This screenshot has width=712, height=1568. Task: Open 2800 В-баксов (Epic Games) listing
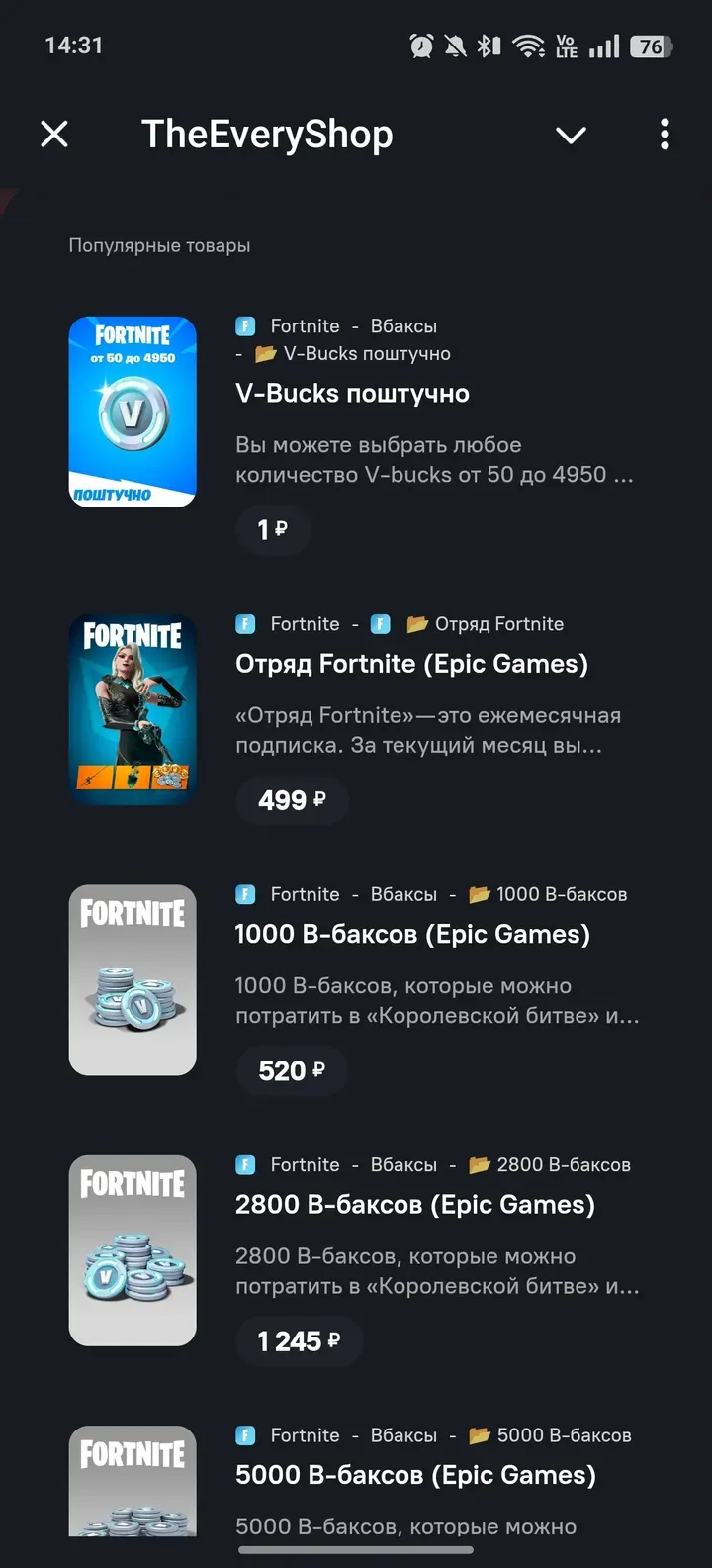click(414, 1205)
